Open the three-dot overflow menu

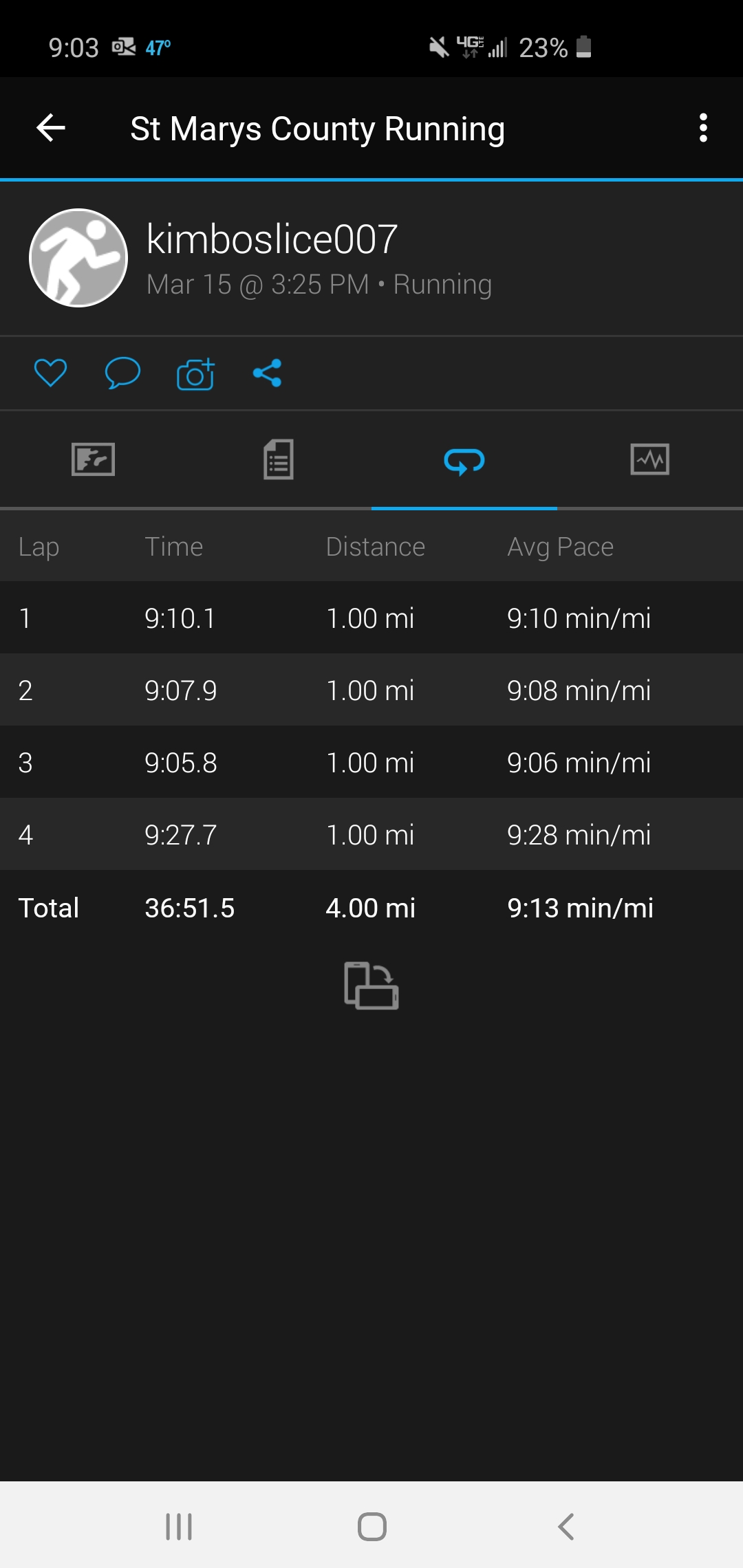(702, 128)
